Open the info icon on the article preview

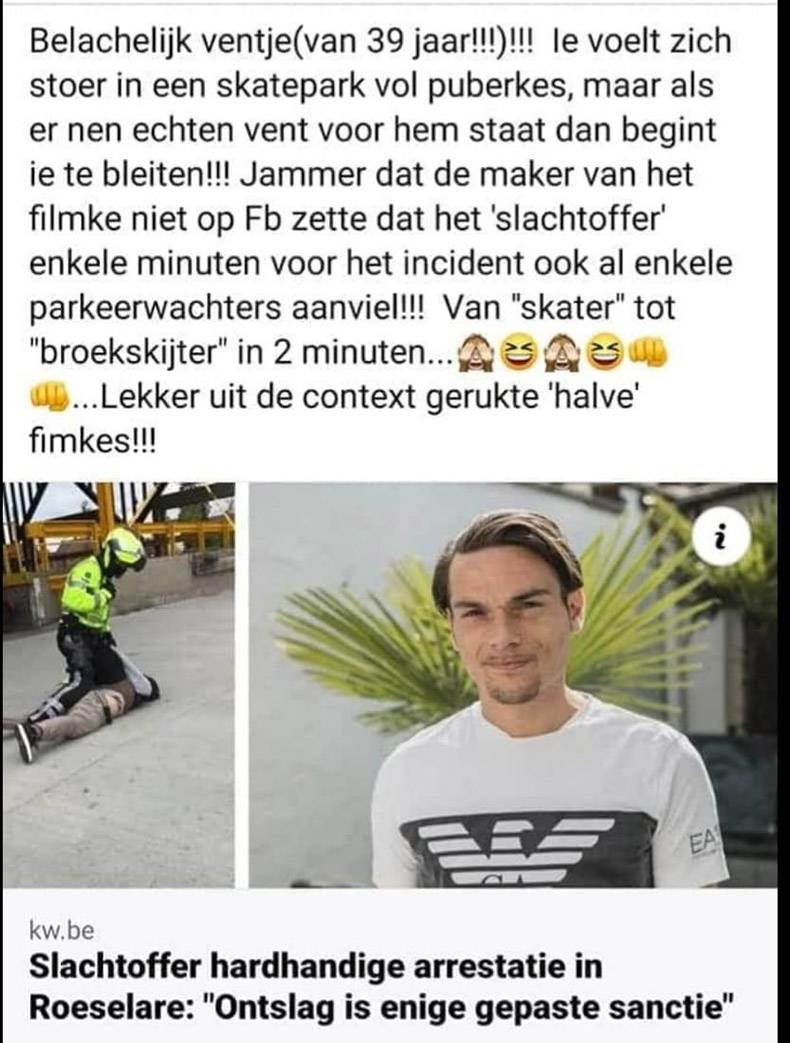pyautogui.click(x=721, y=540)
